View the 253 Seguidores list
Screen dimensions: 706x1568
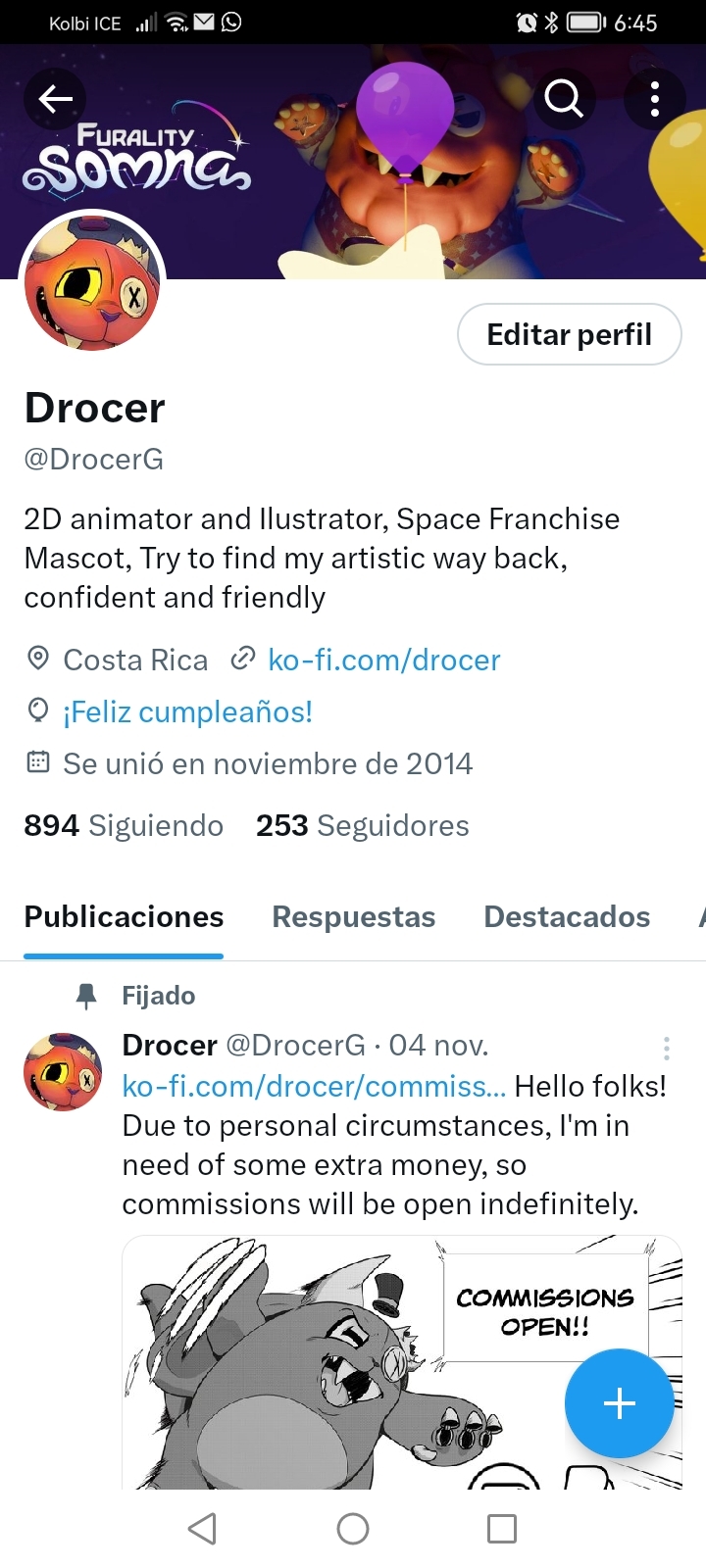click(362, 825)
